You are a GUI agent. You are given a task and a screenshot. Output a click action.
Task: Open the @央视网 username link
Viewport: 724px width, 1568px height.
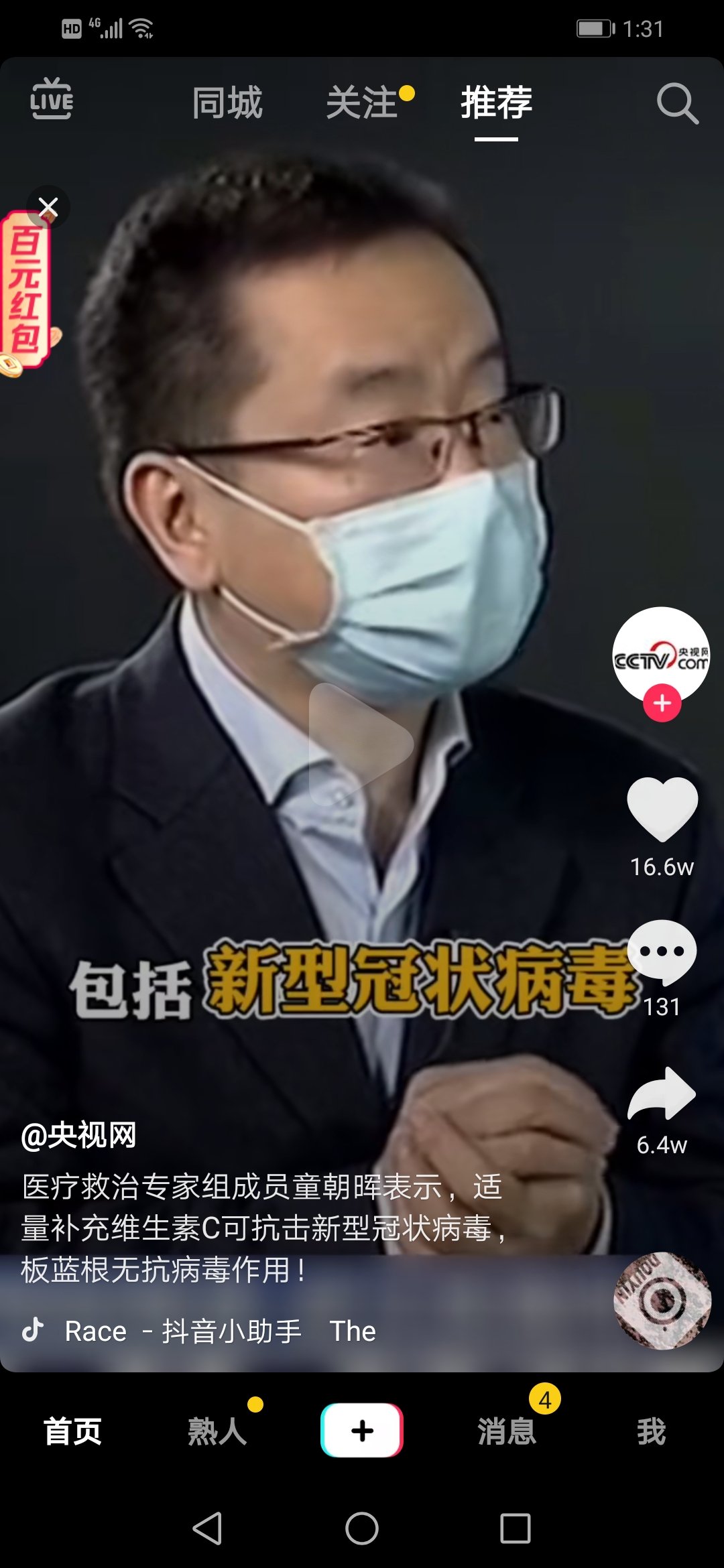coord(78,1135)
